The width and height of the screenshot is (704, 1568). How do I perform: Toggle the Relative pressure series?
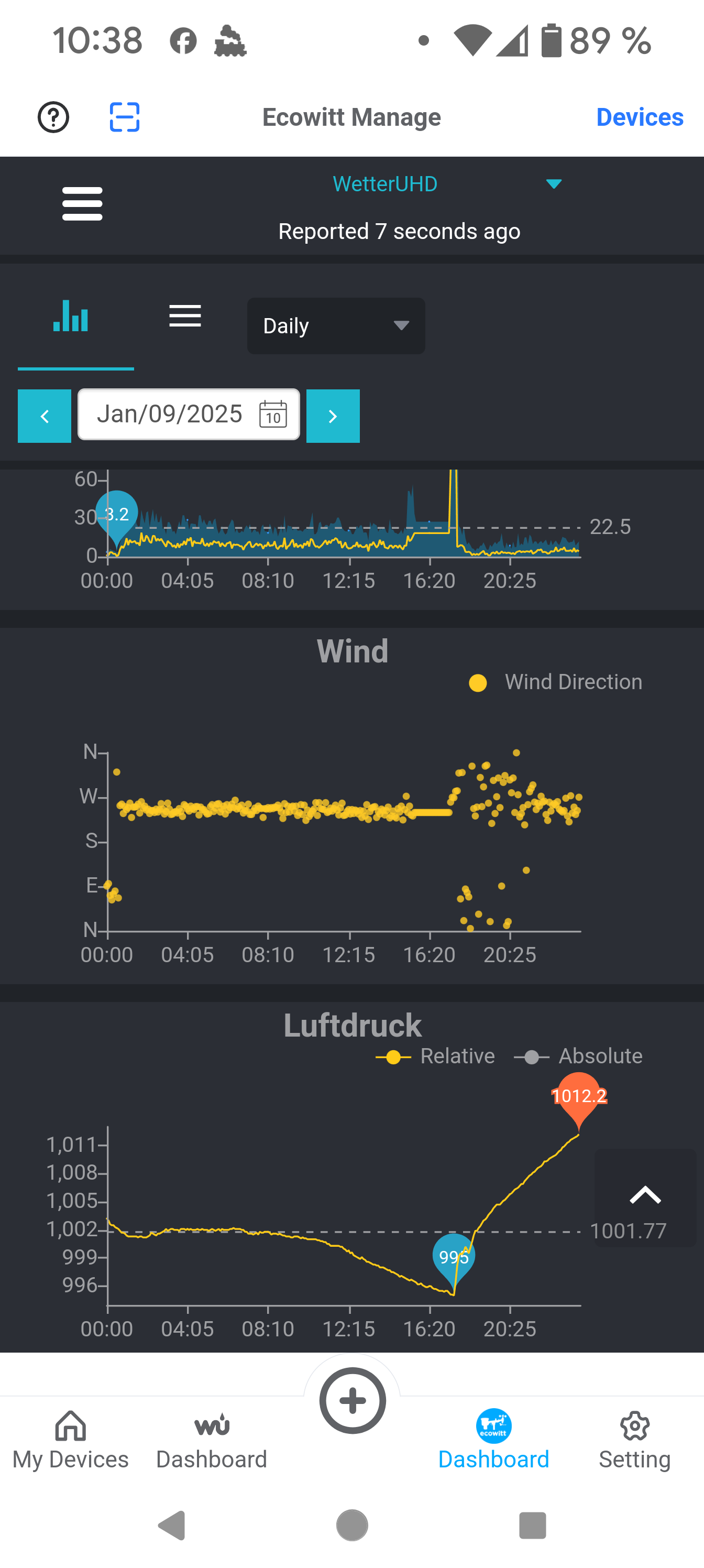click(x=437, y=1056)
